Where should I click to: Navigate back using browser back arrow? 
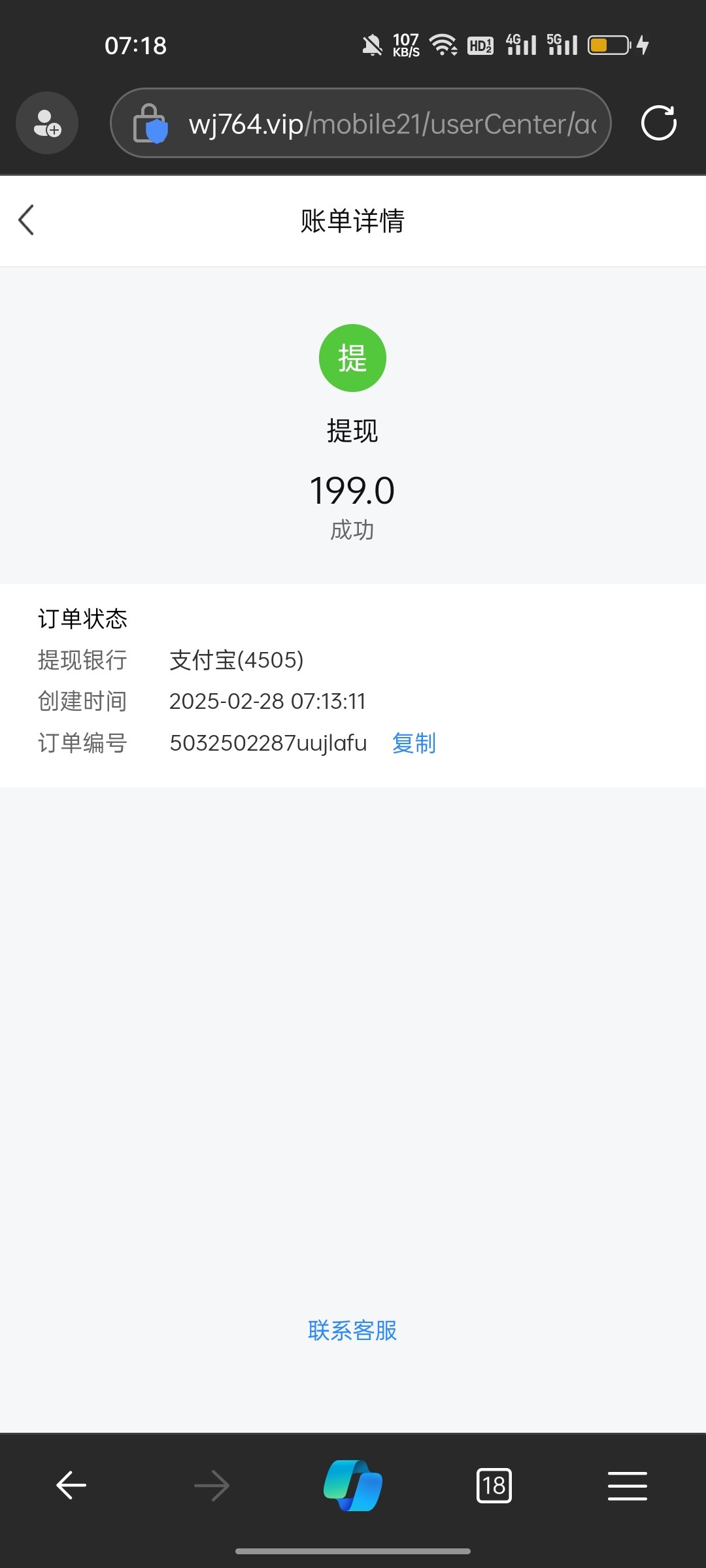[71, 1485]
